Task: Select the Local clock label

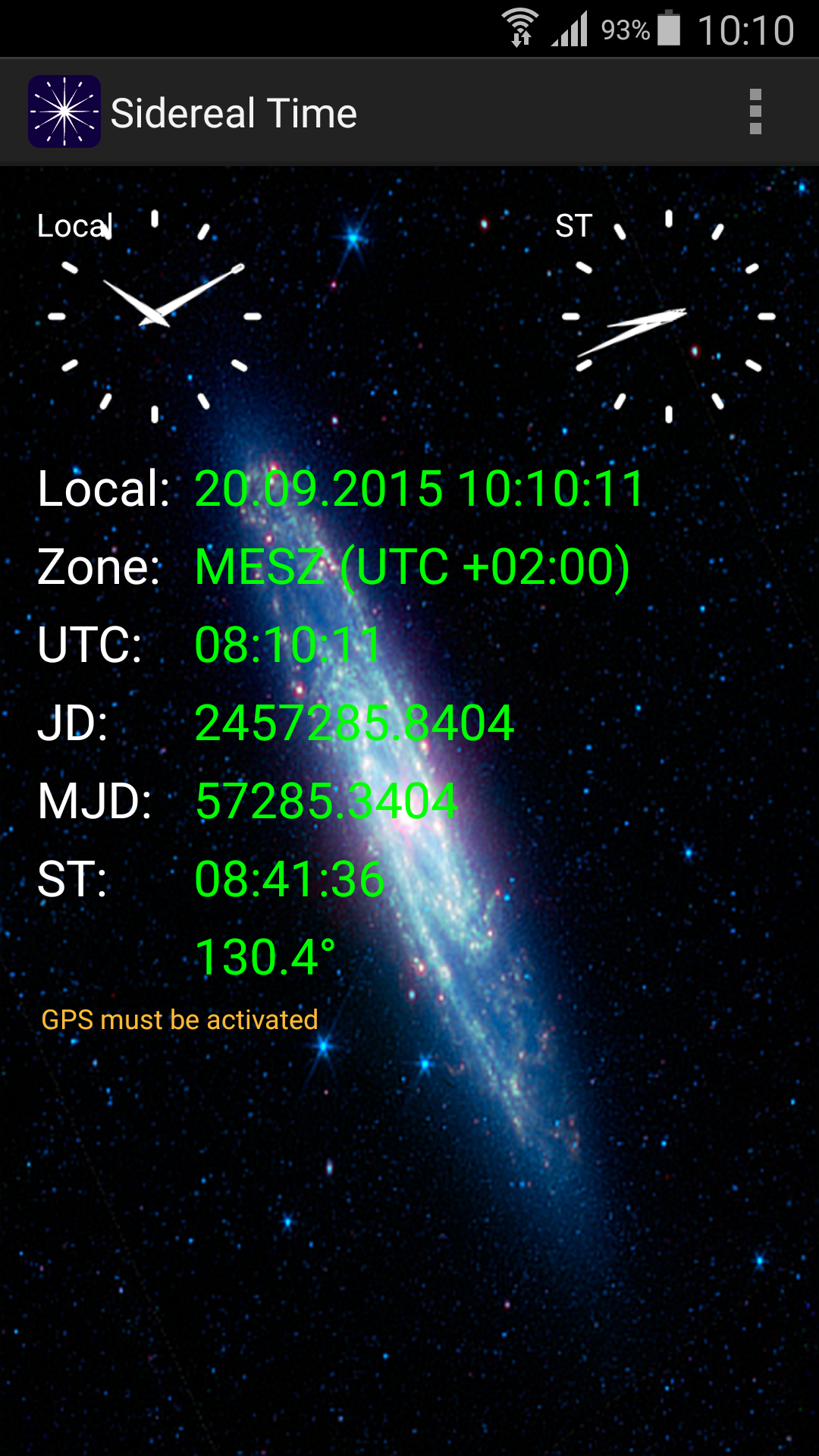Action: pyautogui.click(x=74, y=225)
